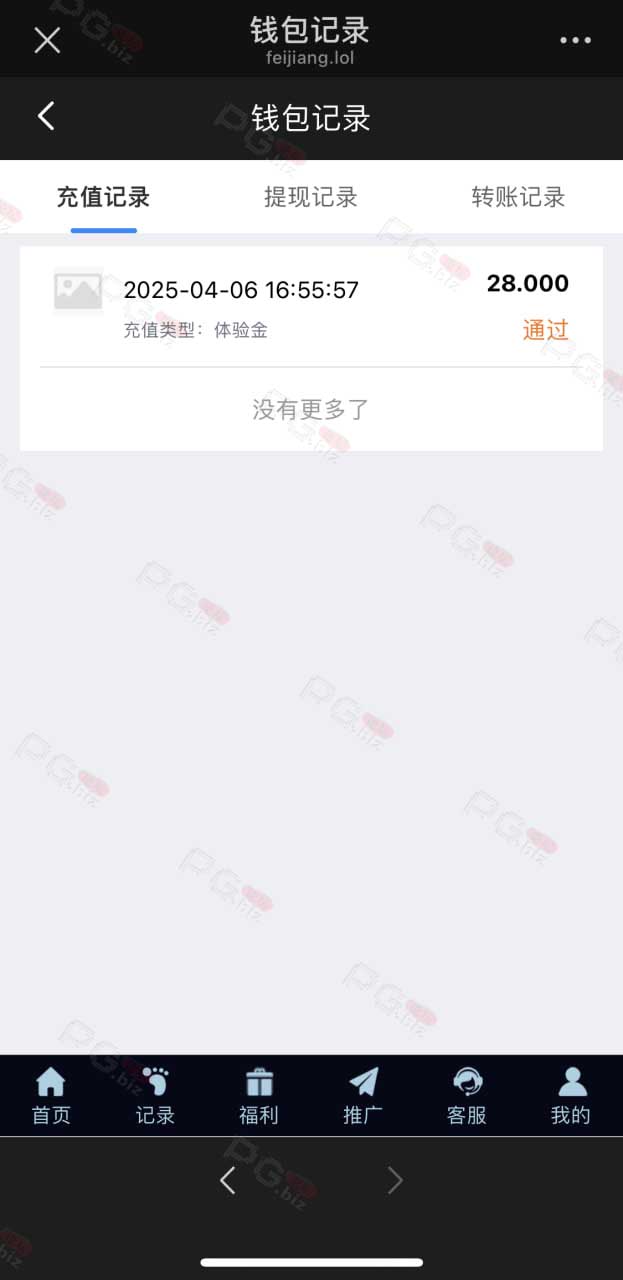Open the 记录 tab in bottom navigation

tap(155, 1096)
